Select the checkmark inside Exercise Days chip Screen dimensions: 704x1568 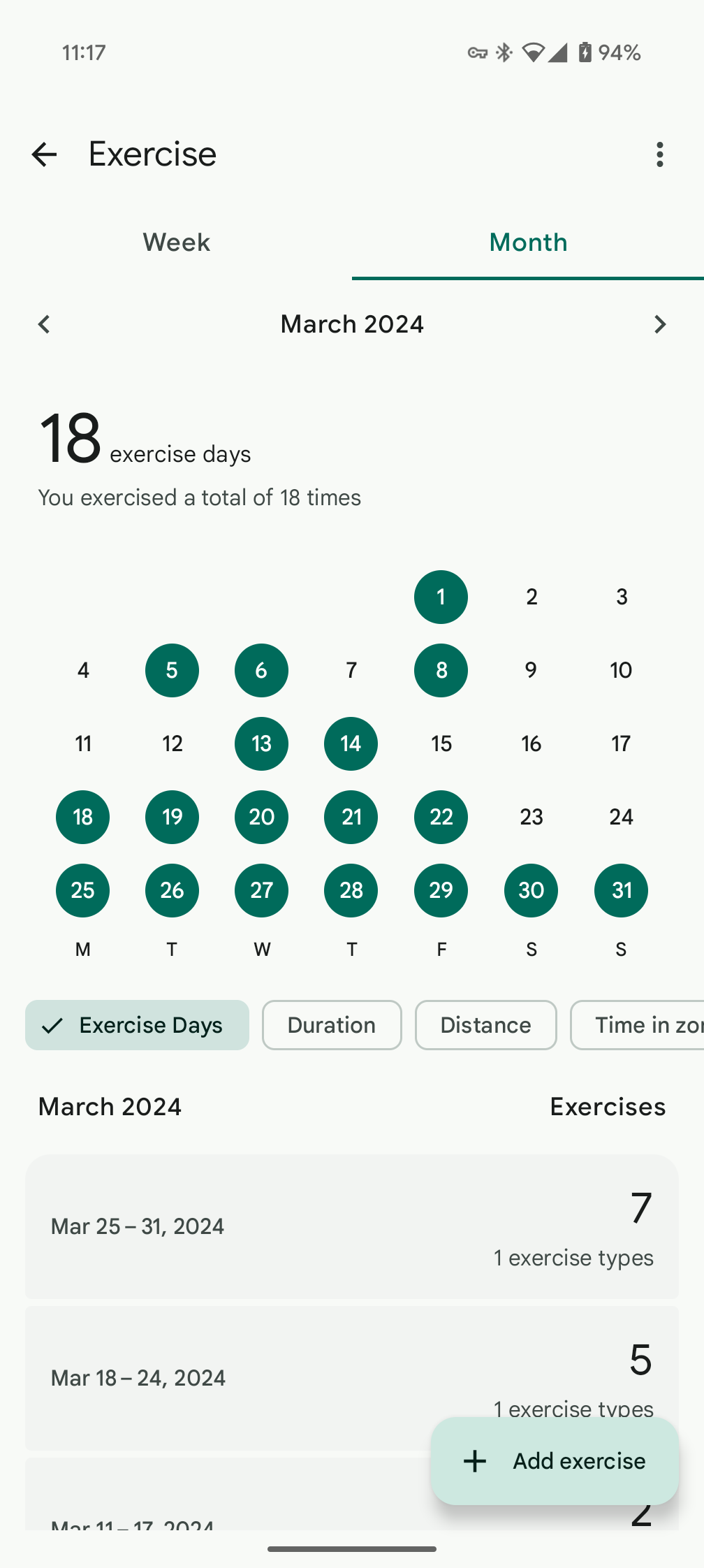click(52, 1025)
